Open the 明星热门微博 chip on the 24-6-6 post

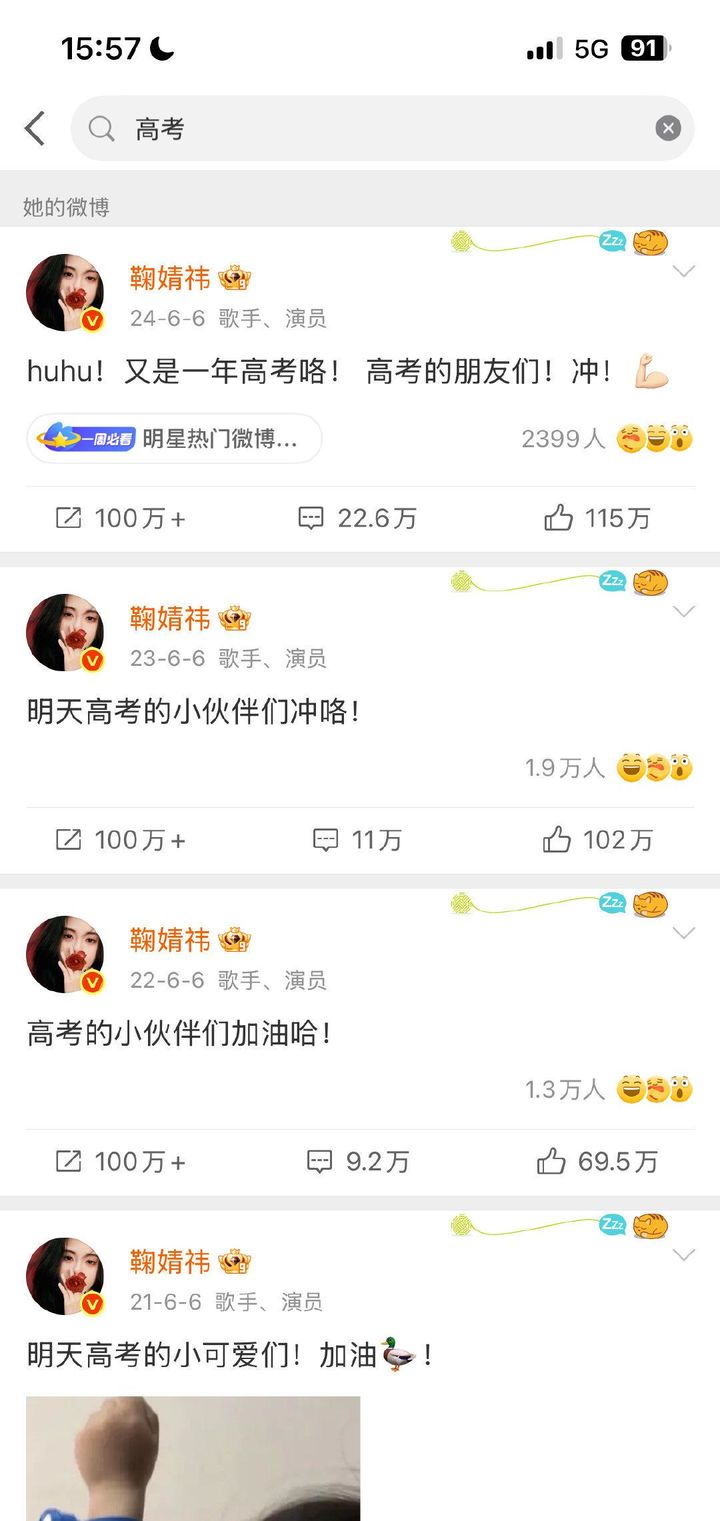click(175, 438)
